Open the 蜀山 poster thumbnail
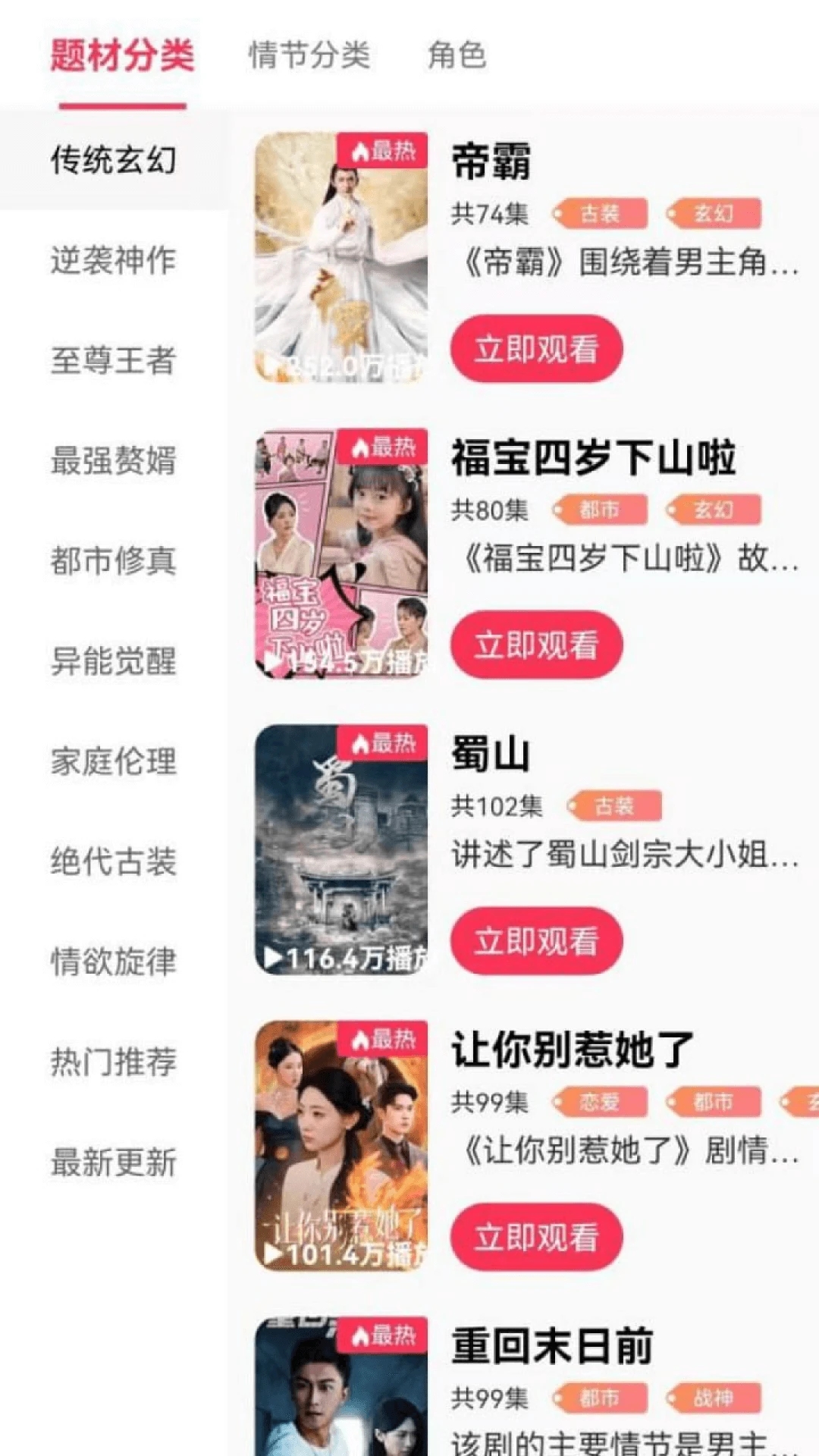Viewport: 819px width, 1456px height. pos(341,849)
